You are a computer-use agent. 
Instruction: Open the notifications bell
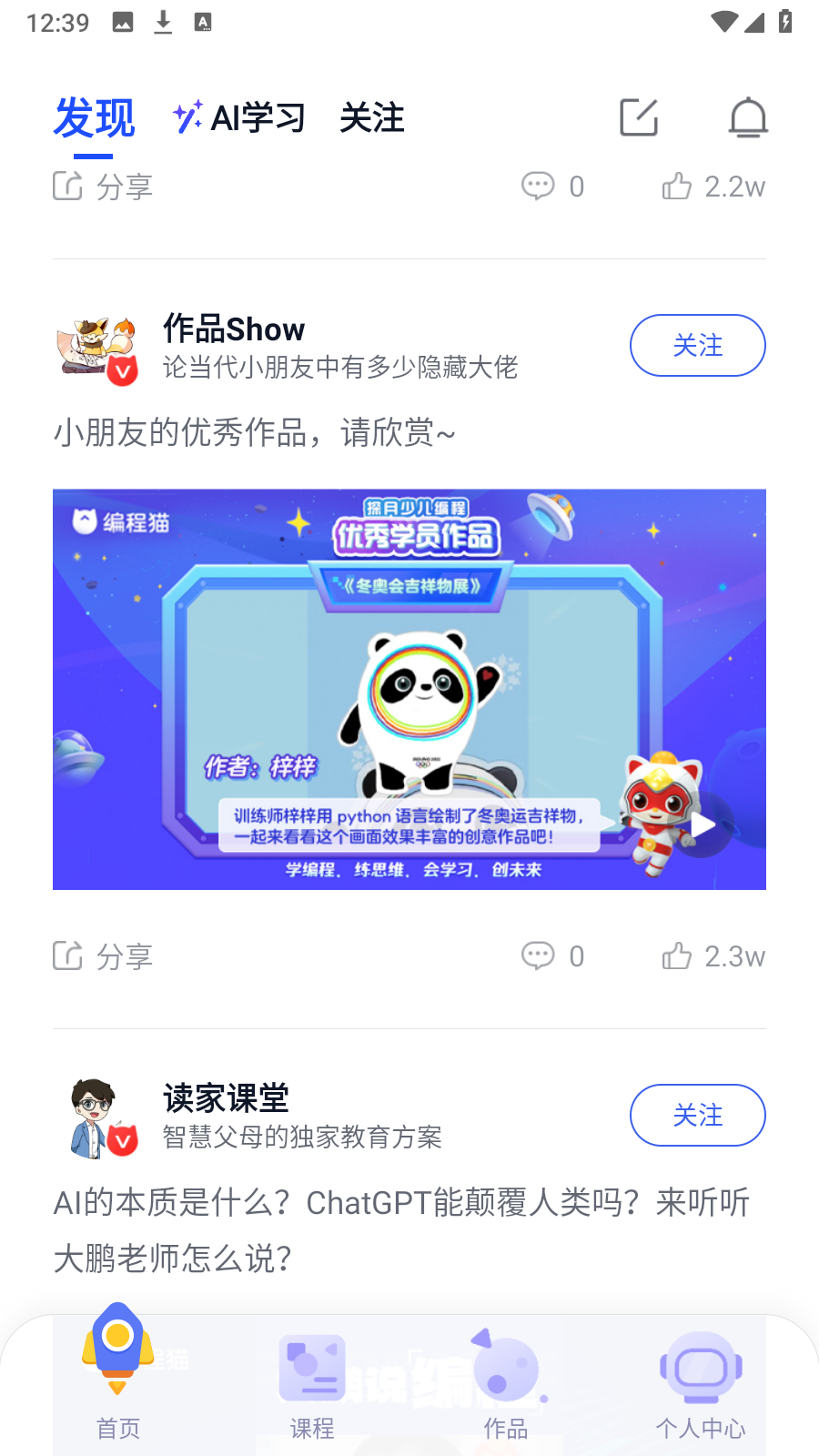coord(748,117)
